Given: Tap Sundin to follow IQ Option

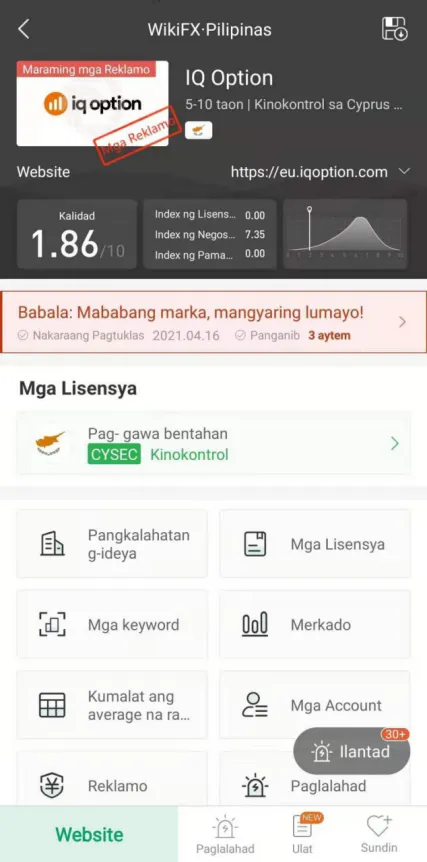Looking at the screenshot, I should (379, 834).
